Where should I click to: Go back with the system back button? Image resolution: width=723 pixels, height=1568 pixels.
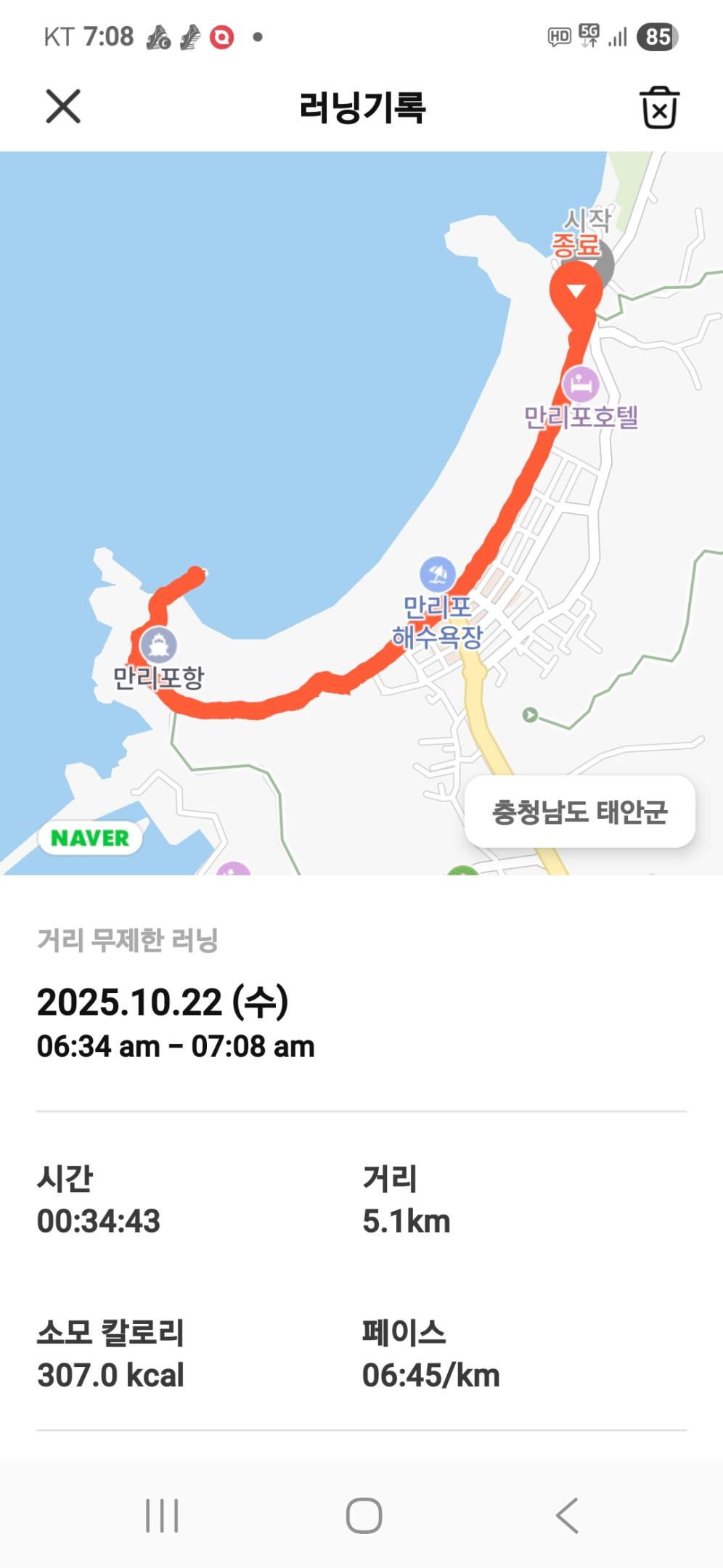pos(567,1516)
